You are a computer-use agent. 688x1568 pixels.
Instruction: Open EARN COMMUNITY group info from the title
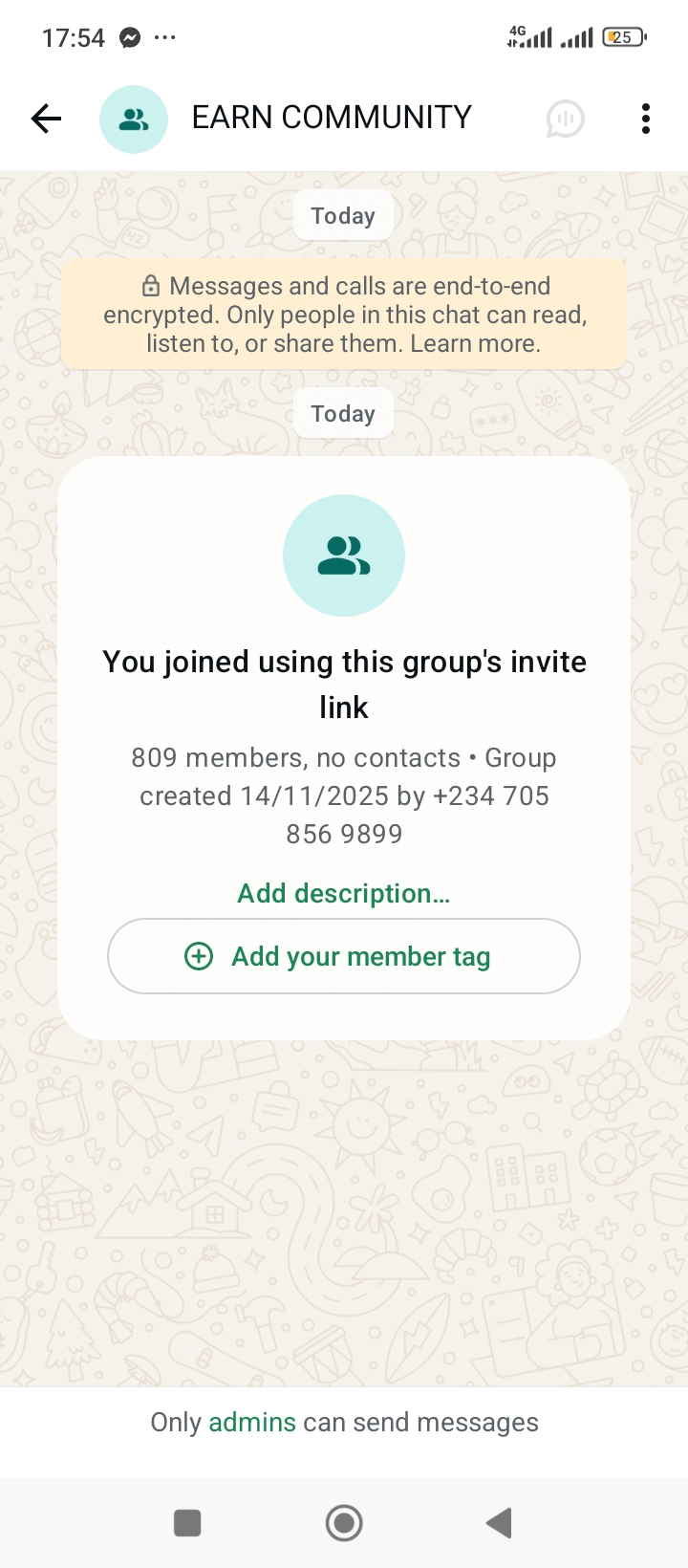point(332,118)
